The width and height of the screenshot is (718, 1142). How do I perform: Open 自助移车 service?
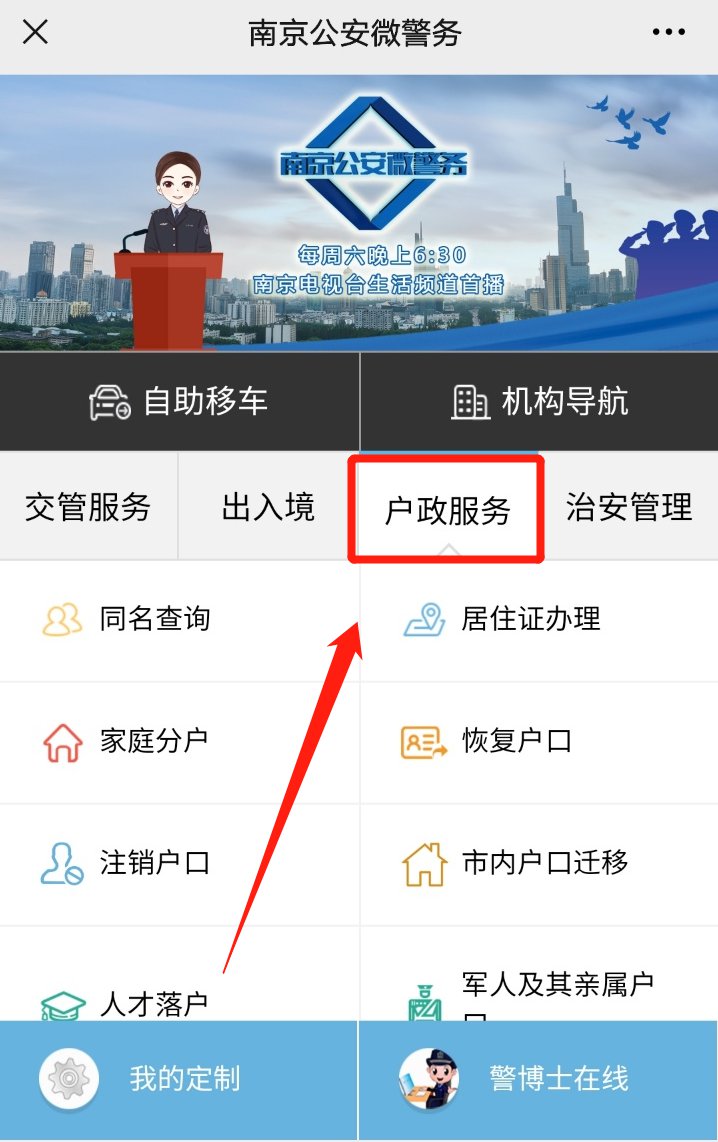click(180, 402)
